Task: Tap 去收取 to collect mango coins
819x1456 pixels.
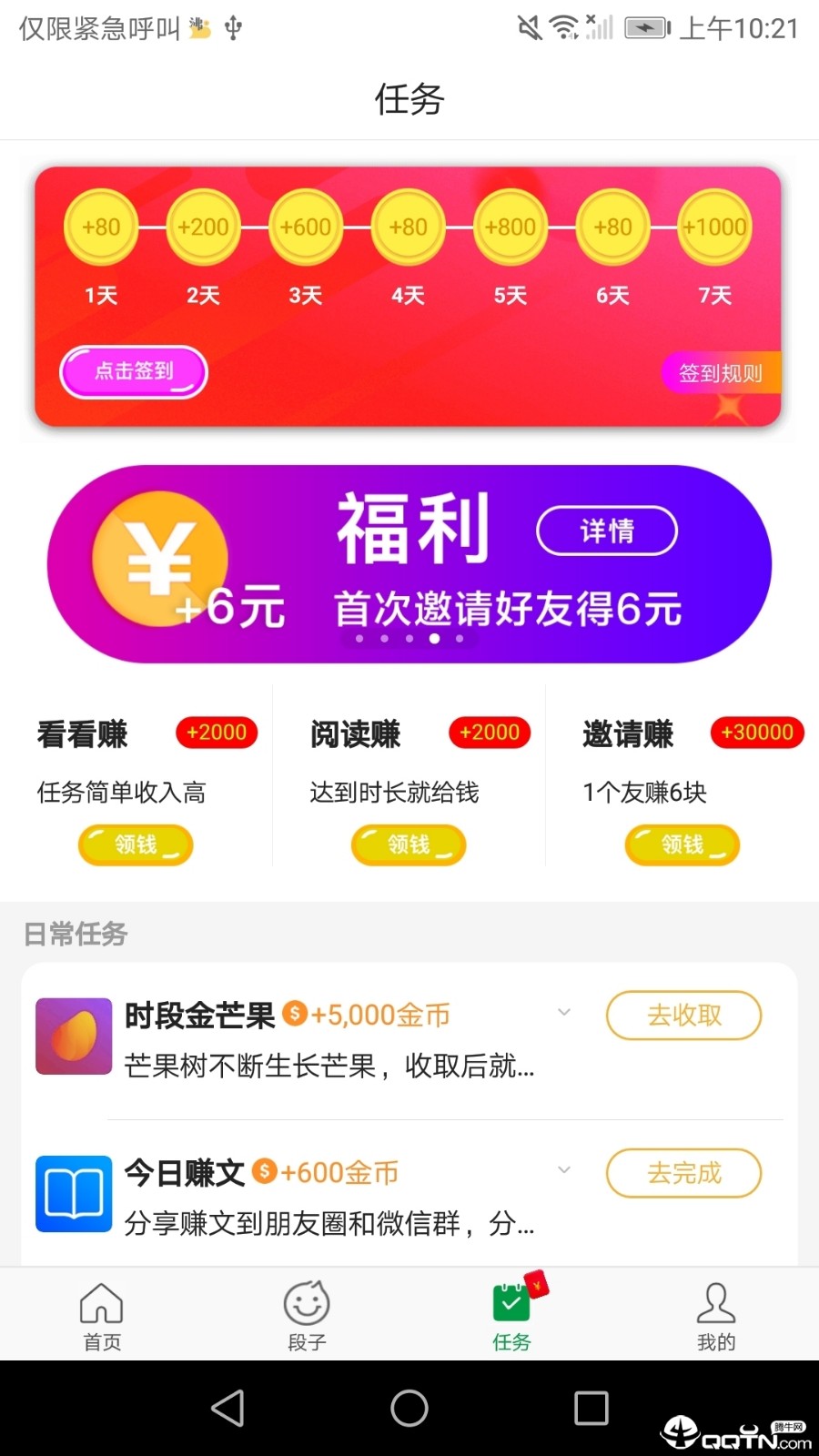Action: click(x=683, y=1016)
